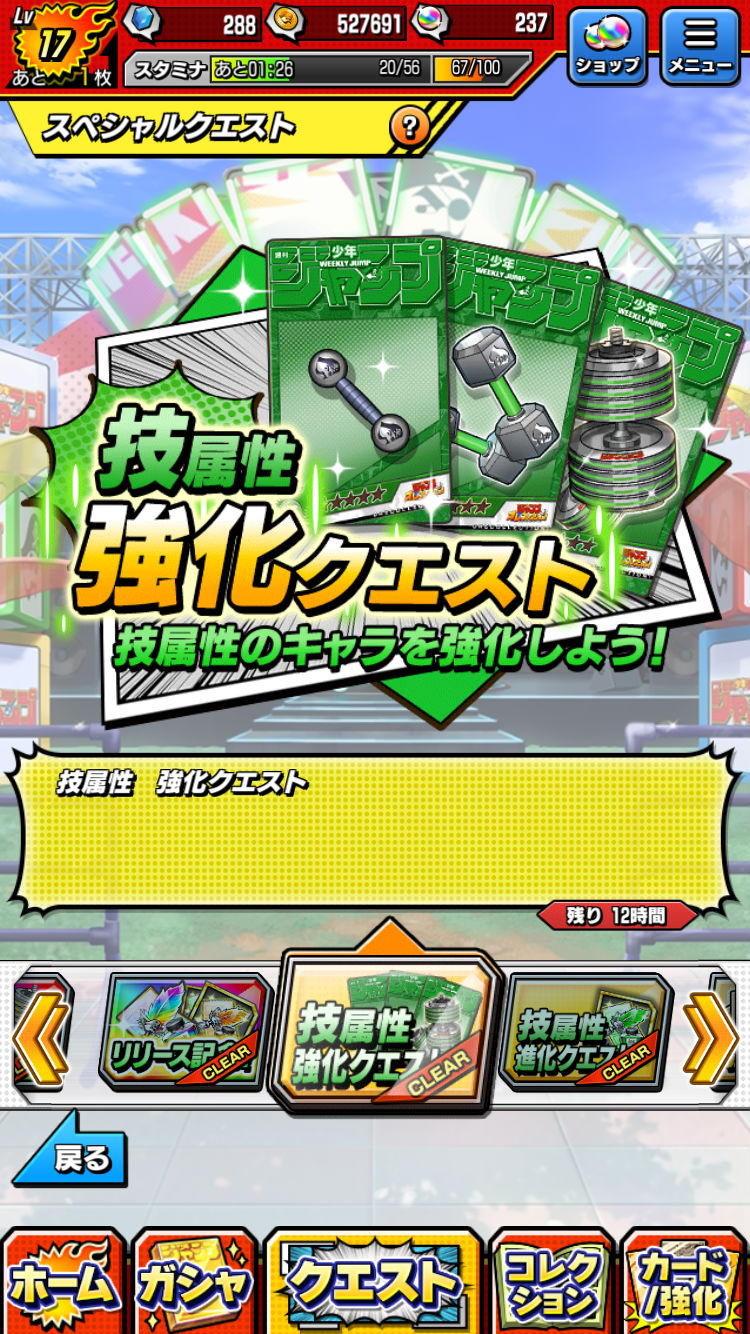Tap the question mark help icon

(x=409, y=127)
